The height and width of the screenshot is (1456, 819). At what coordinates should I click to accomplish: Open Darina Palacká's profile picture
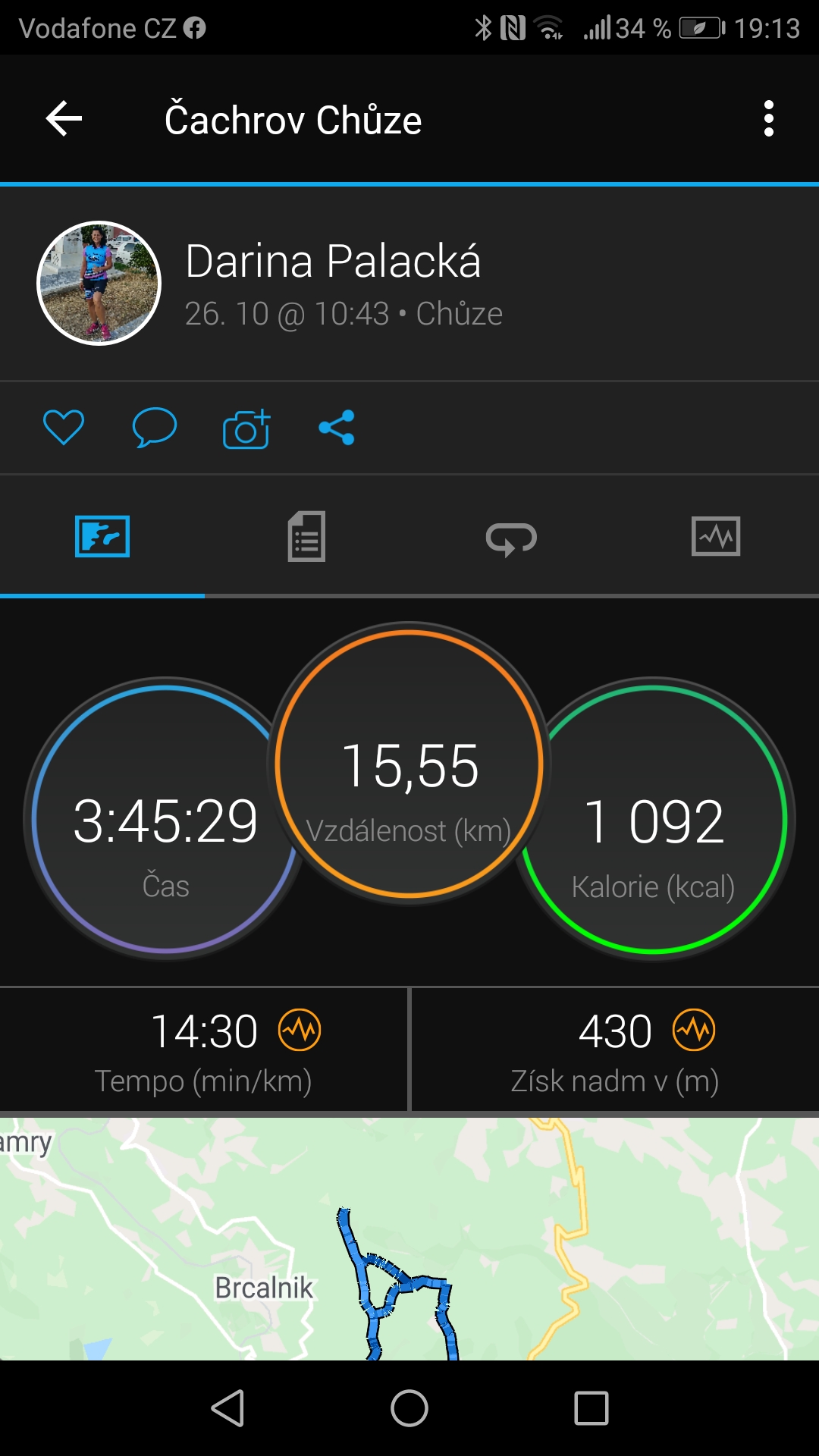[x=99, y=283]
